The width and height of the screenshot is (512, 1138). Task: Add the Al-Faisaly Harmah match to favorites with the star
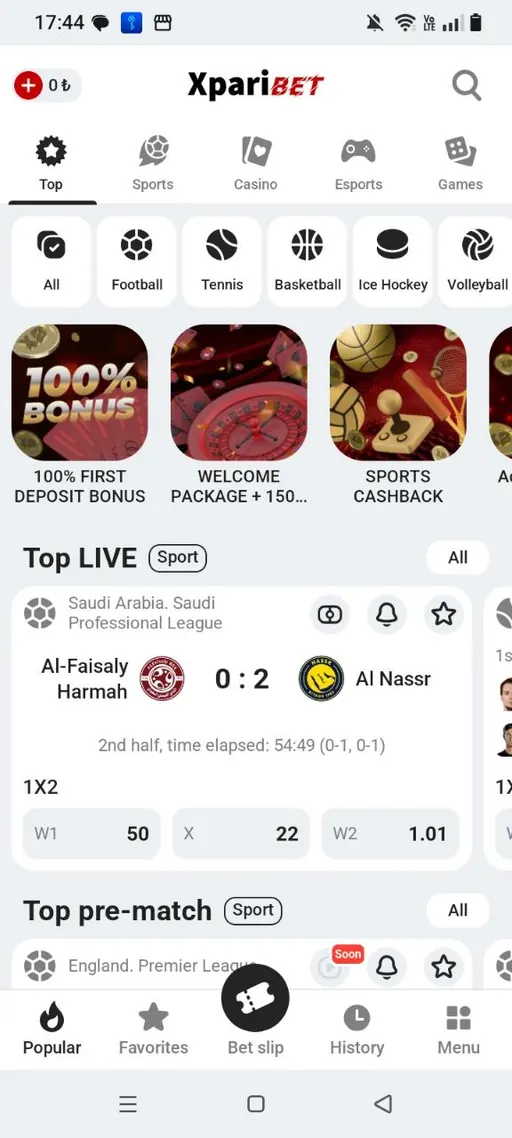[444, 614]
